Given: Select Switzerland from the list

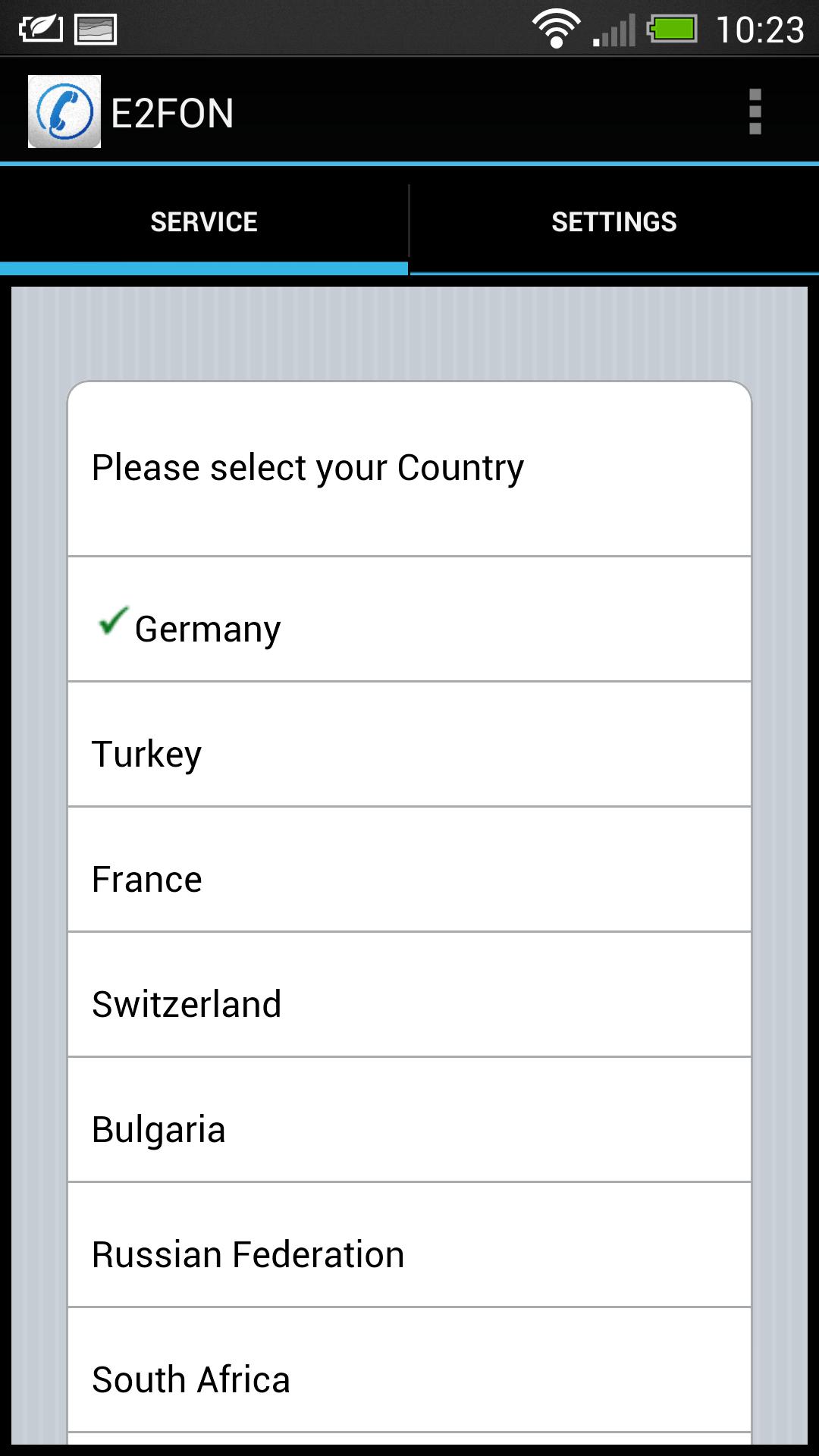Looking at the screenshot, I should click(409, 996).
